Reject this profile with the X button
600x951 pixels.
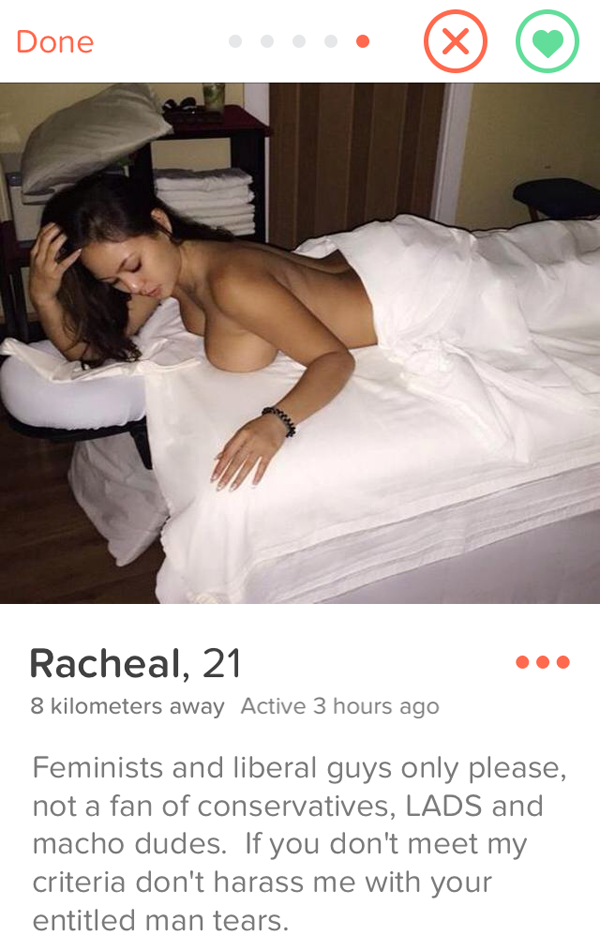(x=455, y=42)
